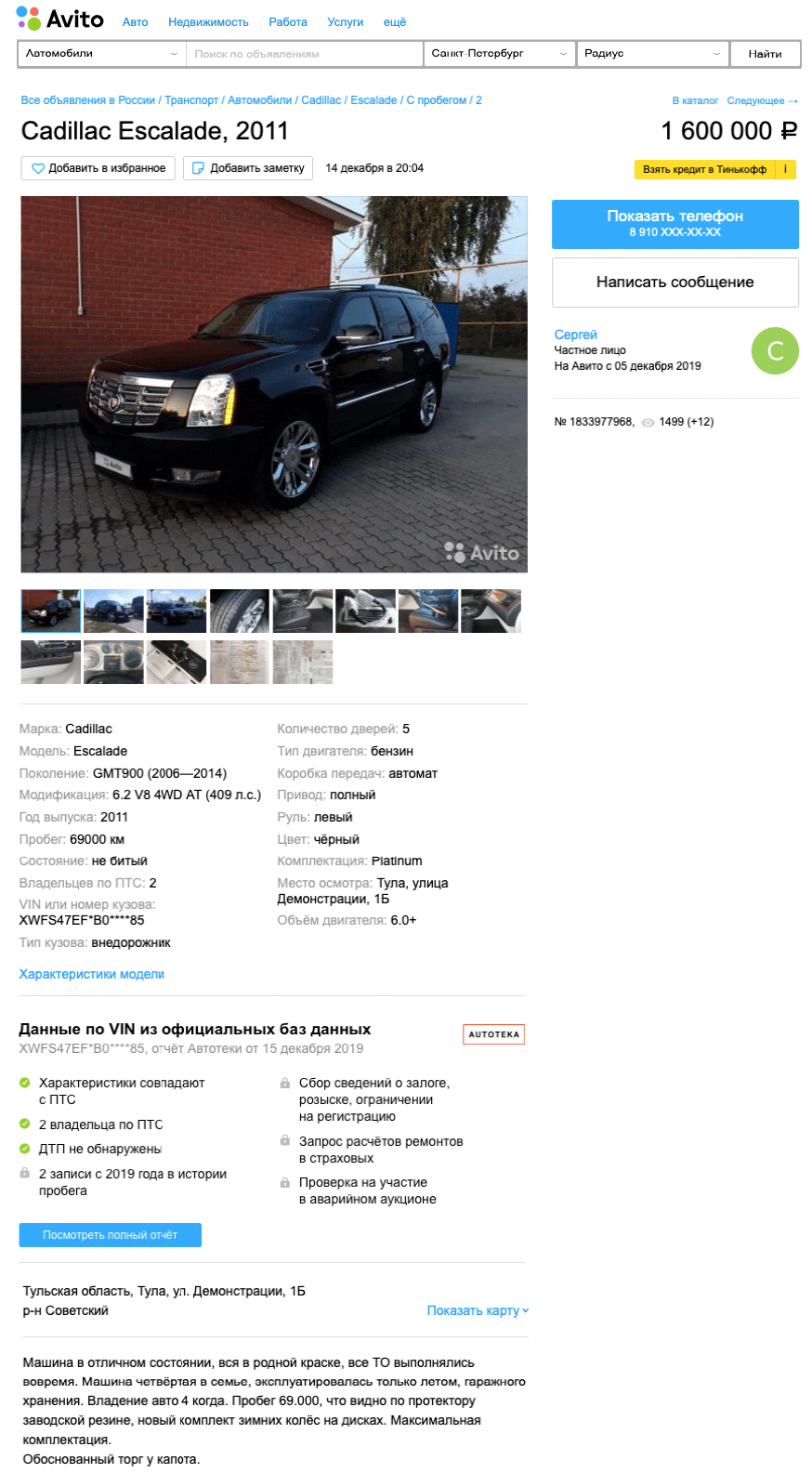Screen dimensions: 812x1473
Task: Open the Escalade breadcrumb link
Action: coord(373,100)
